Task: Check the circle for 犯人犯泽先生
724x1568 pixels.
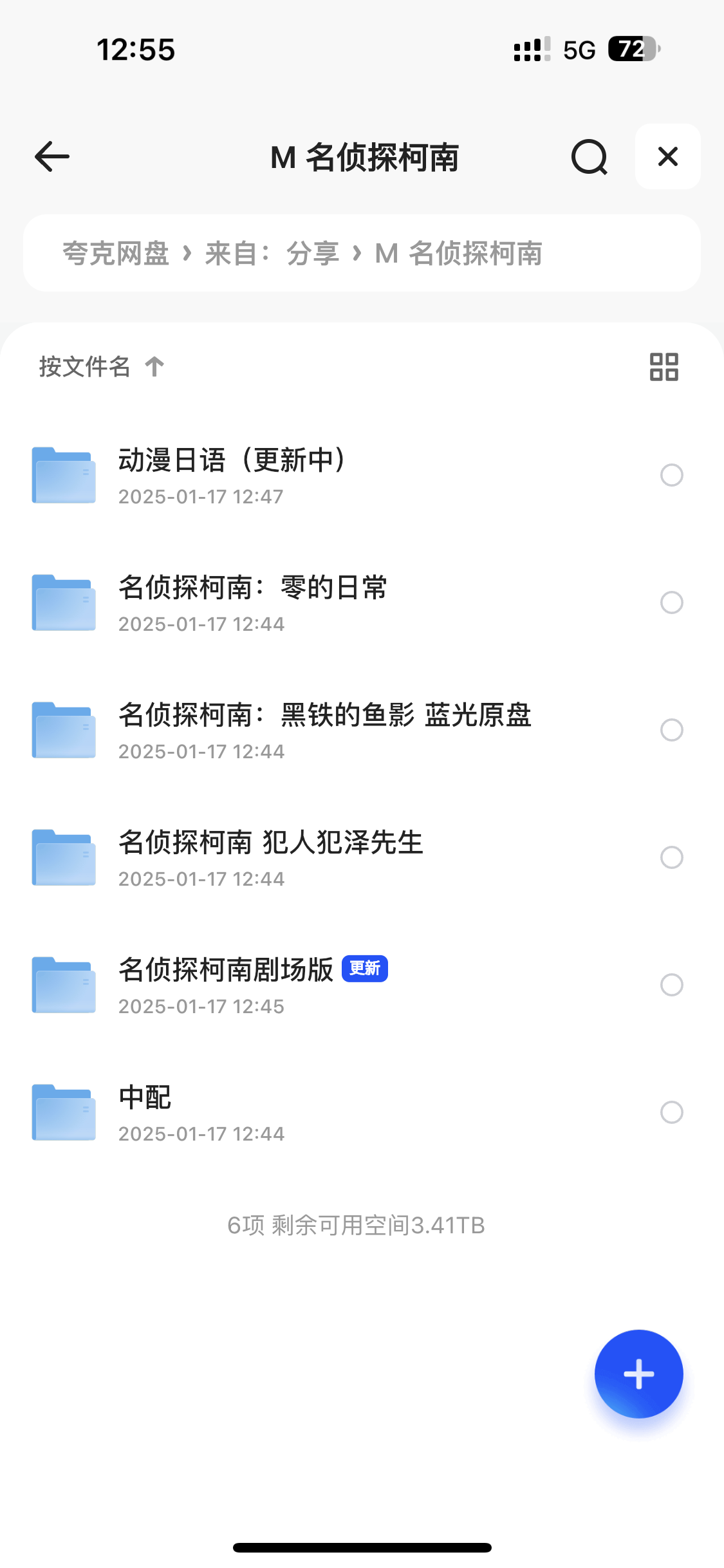Action: (x=671, y=857)
